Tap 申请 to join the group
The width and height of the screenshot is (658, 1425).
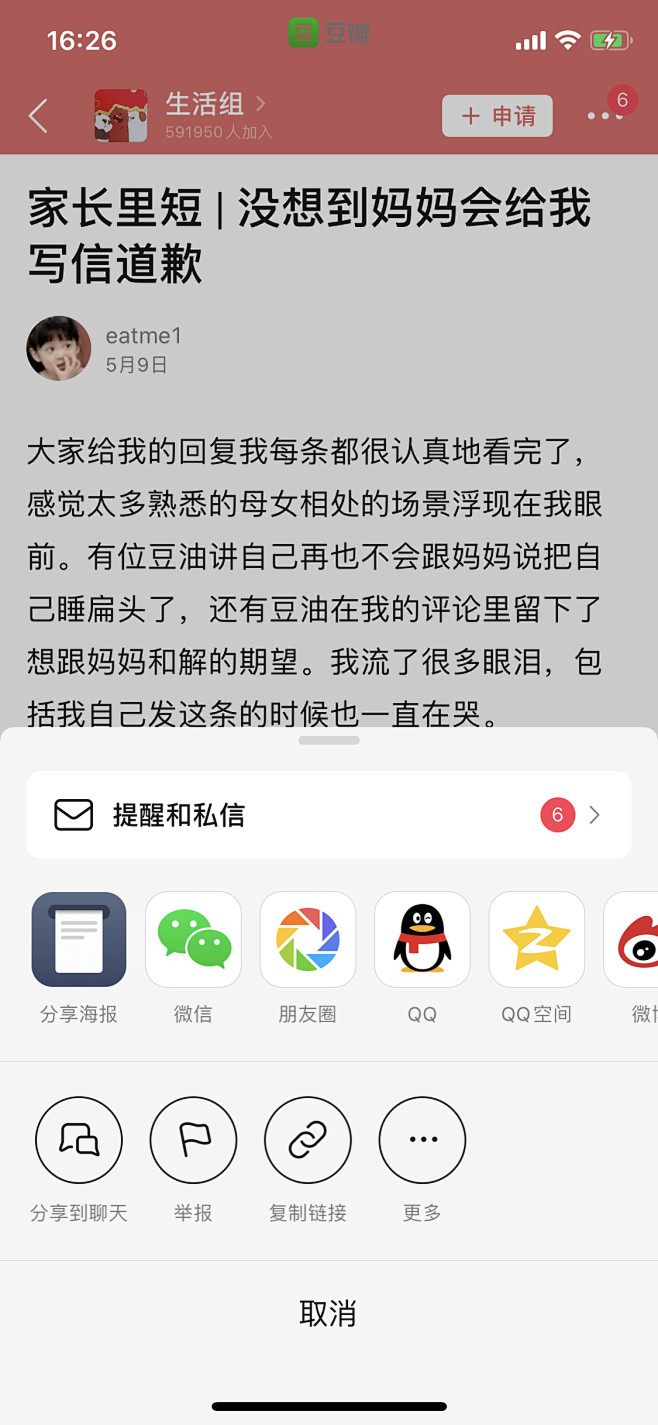click(x=497, y=116)
